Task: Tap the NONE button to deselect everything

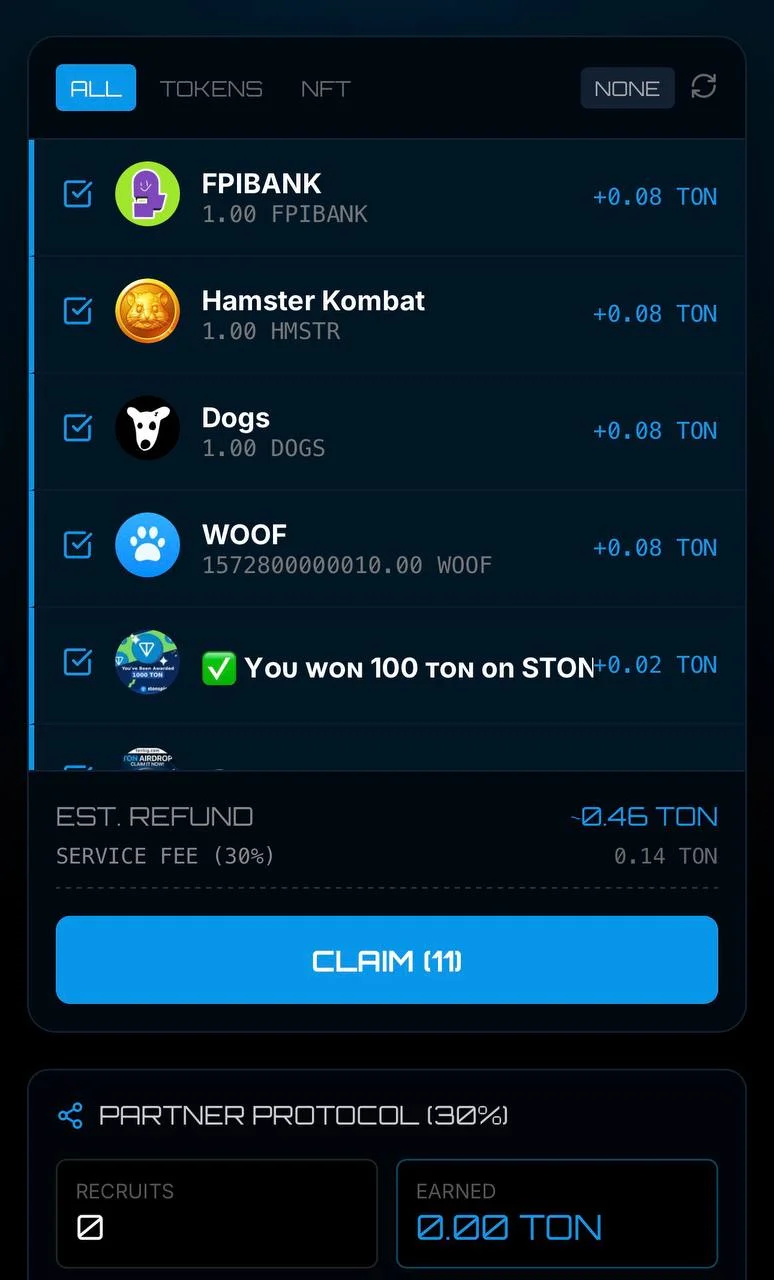Action: pos(627,88)
